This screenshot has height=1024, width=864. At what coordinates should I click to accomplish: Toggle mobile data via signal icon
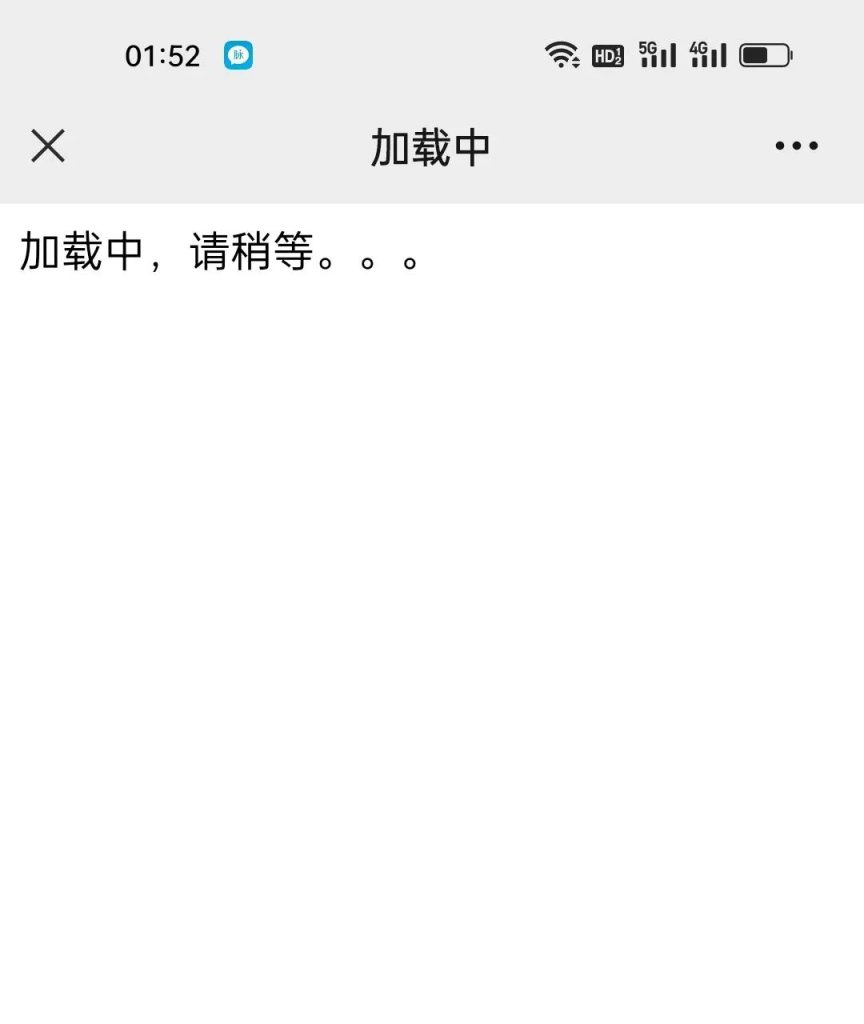pos(657,55)
